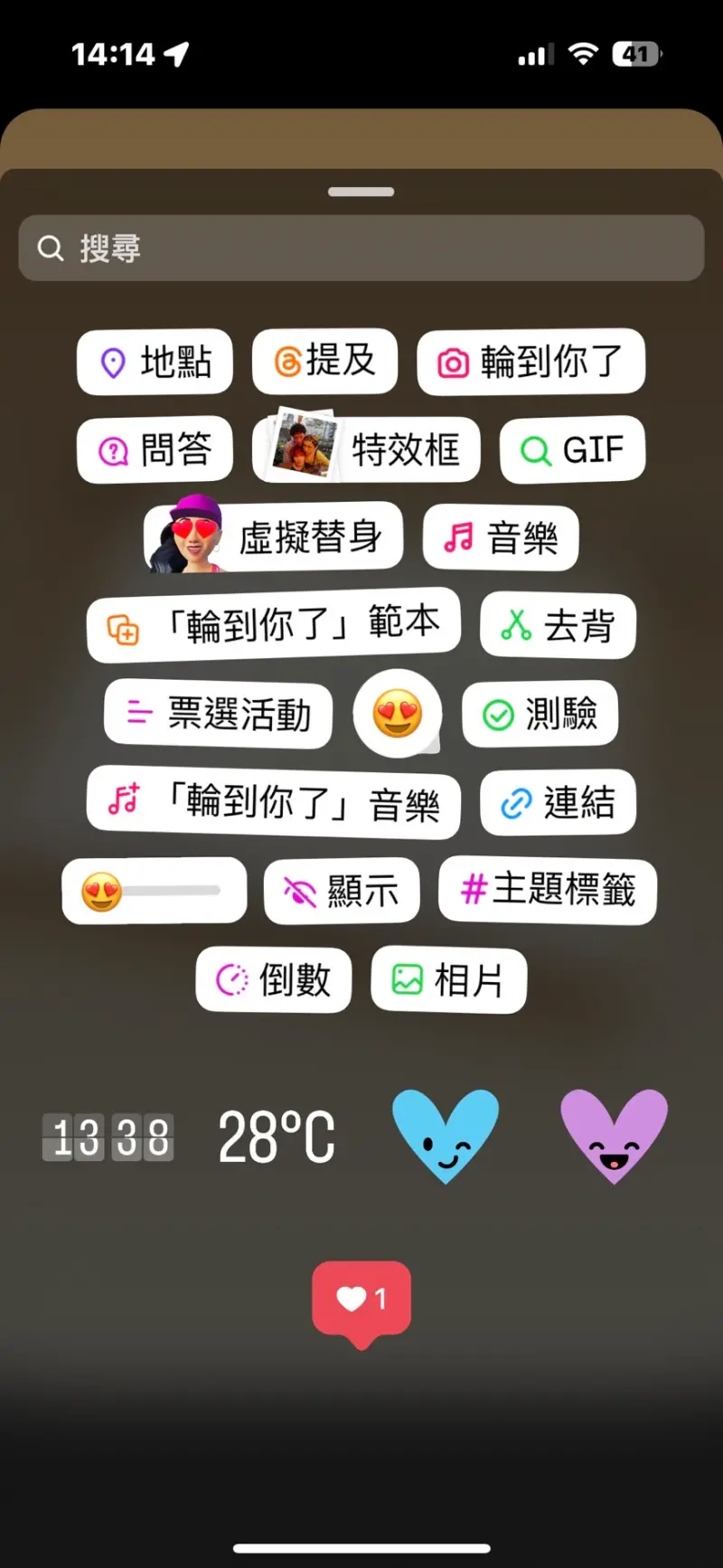The image size is (723, 1568).
Task: Select the 去背 cutout sticker
Action: (x=558, y=625)
